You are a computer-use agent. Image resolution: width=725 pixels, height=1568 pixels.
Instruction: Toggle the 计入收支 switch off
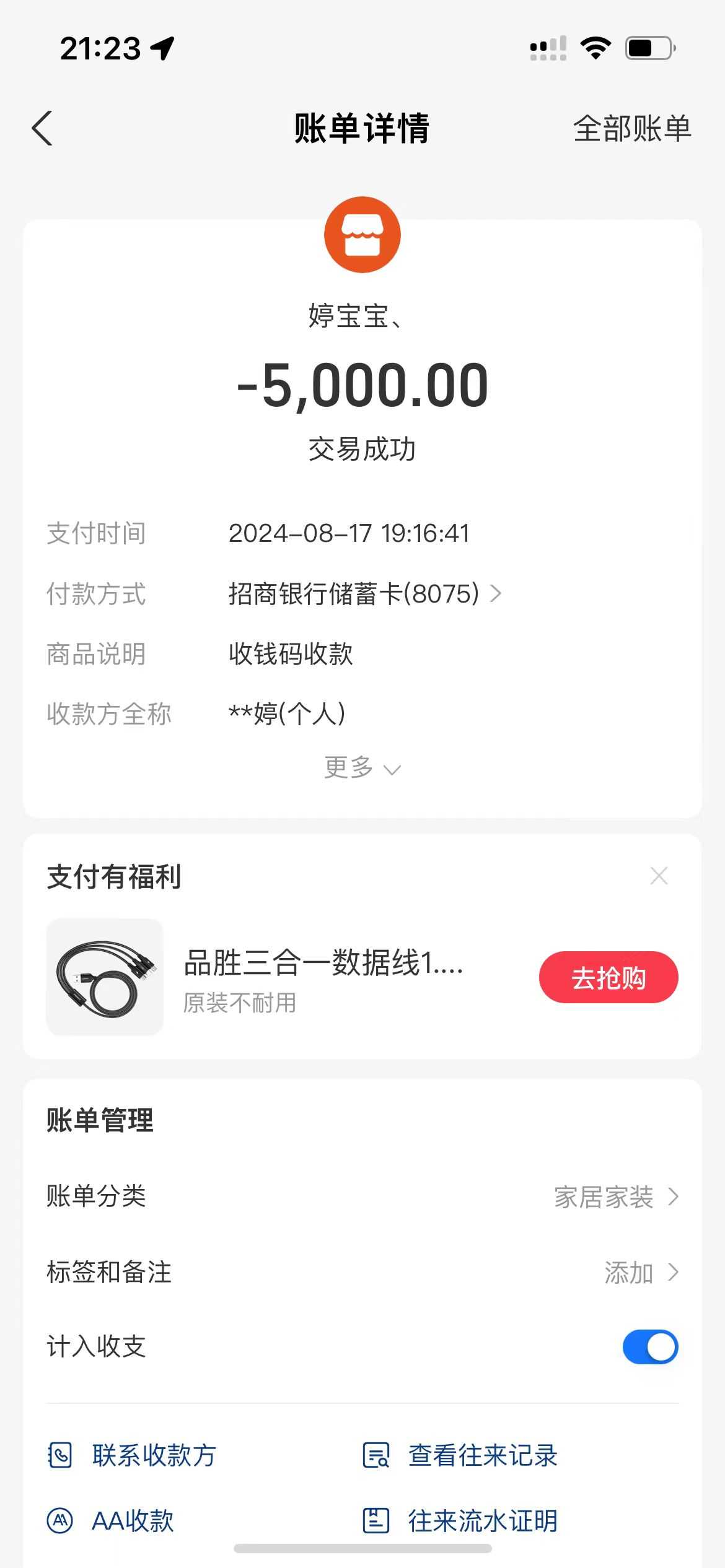pyautogui.click(x=650, y=1346)
